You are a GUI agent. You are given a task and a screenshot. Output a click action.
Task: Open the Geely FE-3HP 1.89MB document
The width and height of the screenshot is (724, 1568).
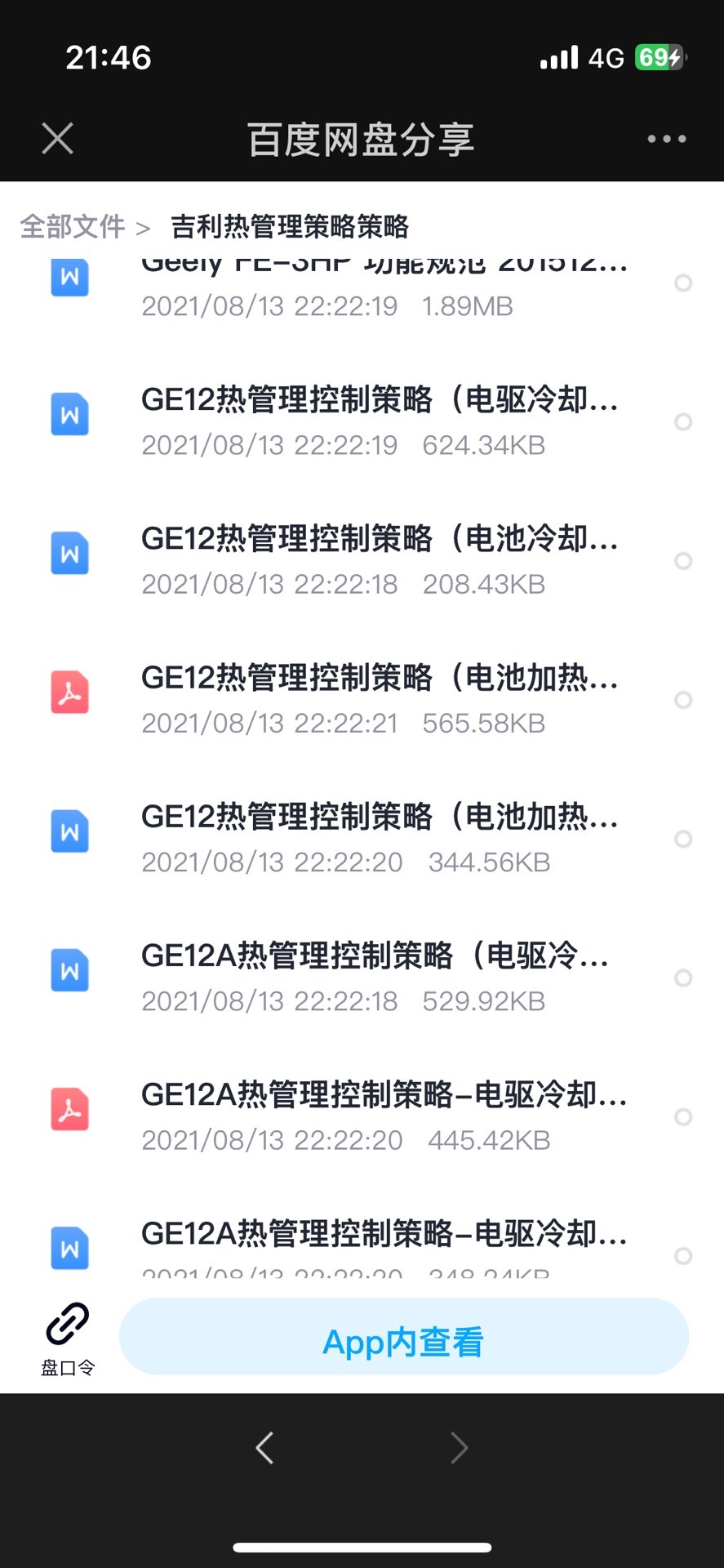click(x=384, y=284)
